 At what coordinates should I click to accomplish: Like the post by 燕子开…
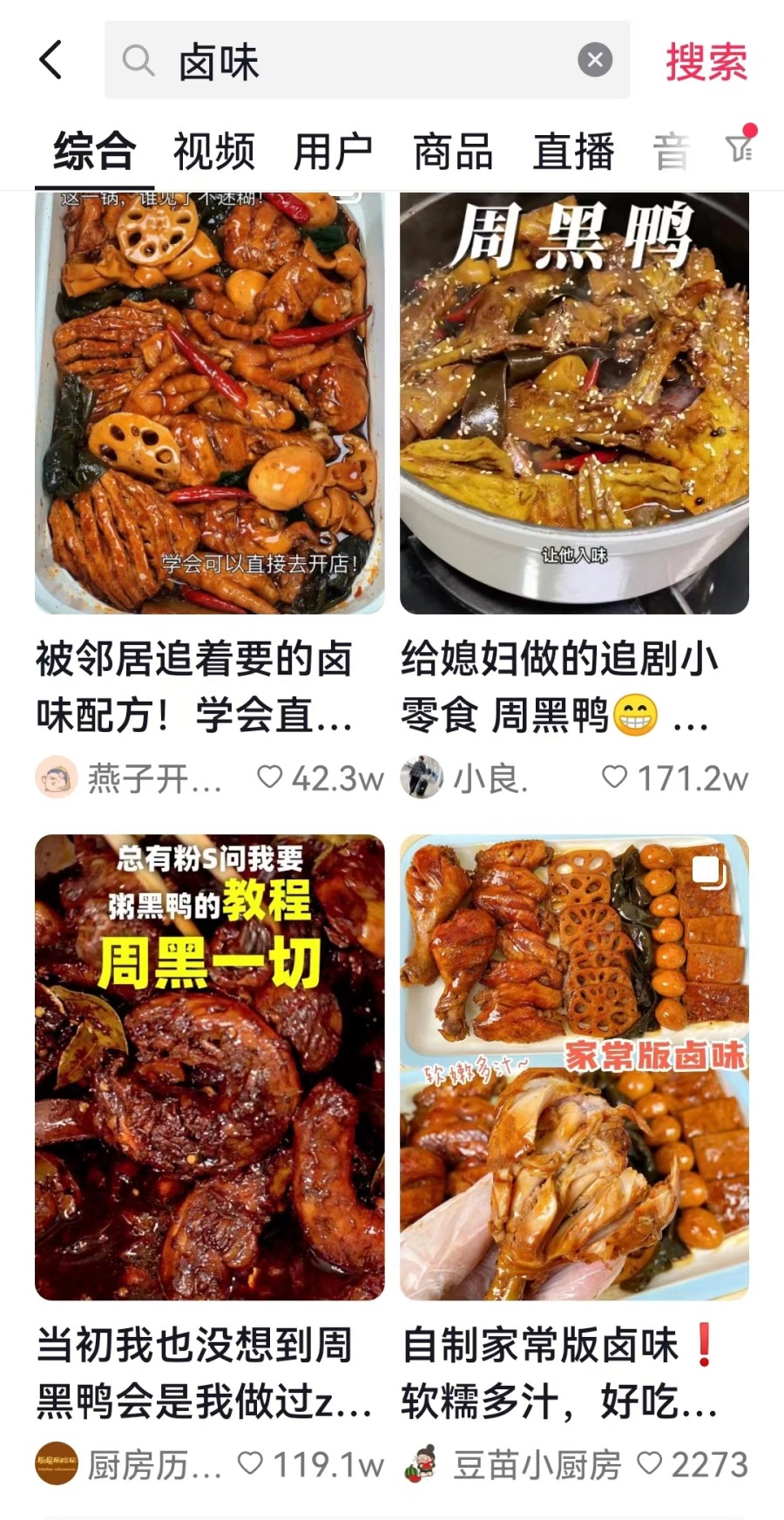pyautogui.click(x=270, y=777)
